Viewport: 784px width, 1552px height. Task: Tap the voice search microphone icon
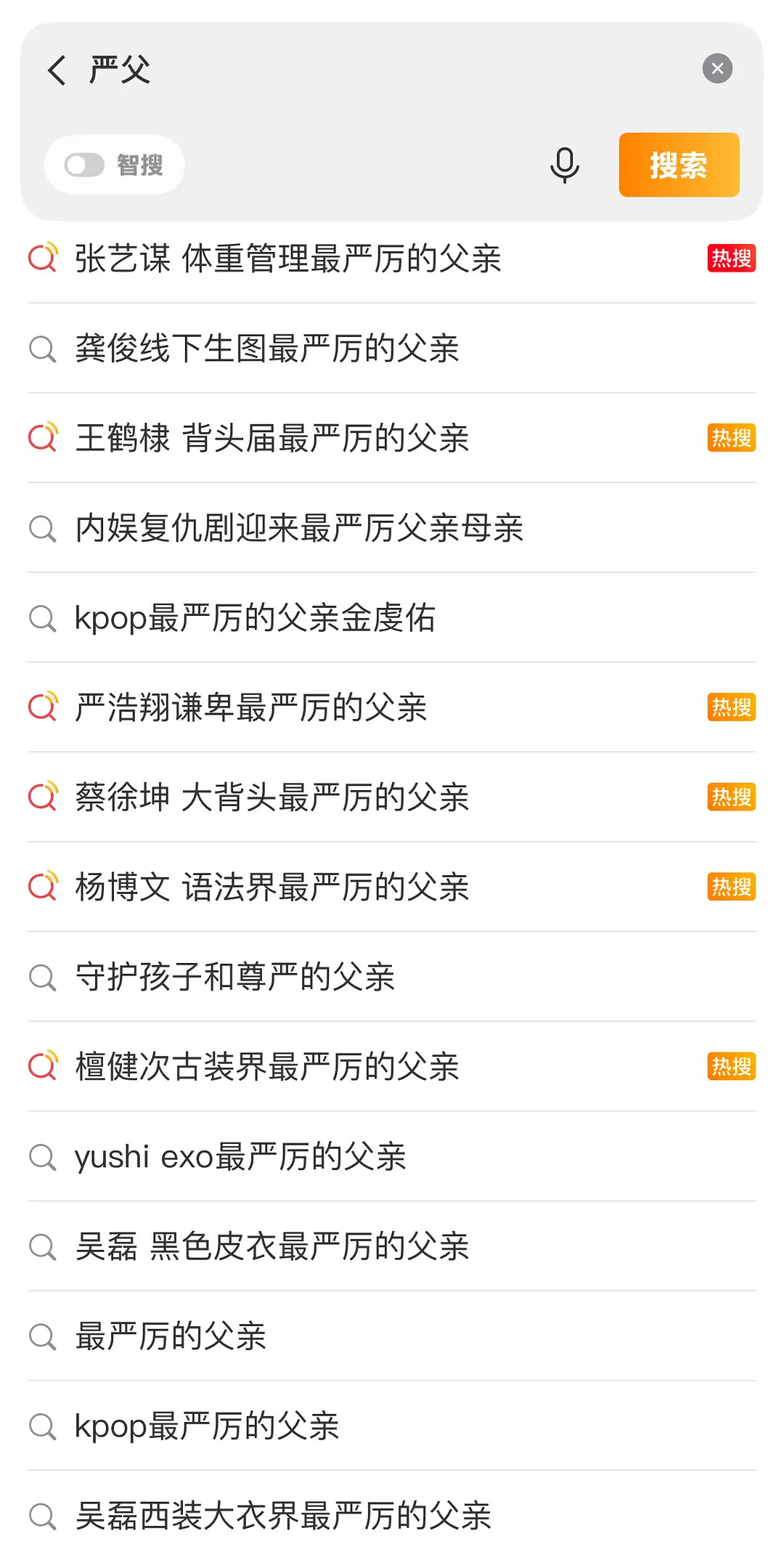pos(565,165)
